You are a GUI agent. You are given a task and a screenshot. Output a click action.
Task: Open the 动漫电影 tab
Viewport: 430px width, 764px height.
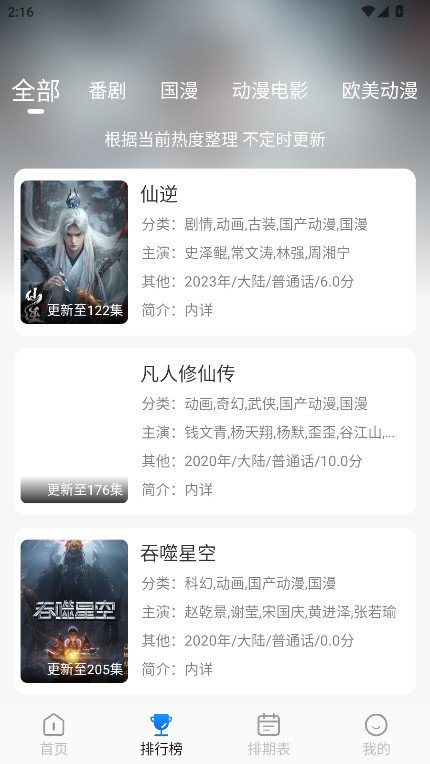[x=270, y=91]
